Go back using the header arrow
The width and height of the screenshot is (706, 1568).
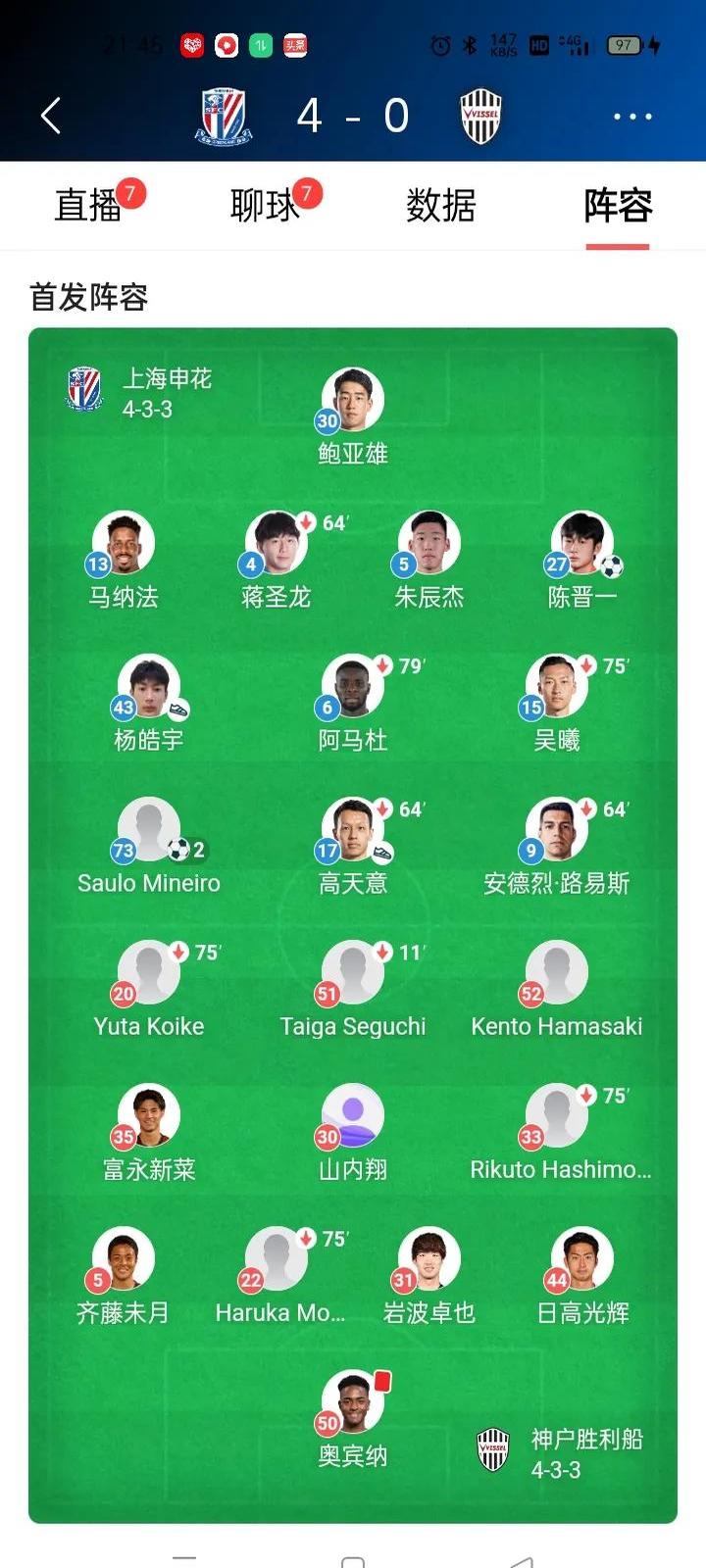point(51,116)
